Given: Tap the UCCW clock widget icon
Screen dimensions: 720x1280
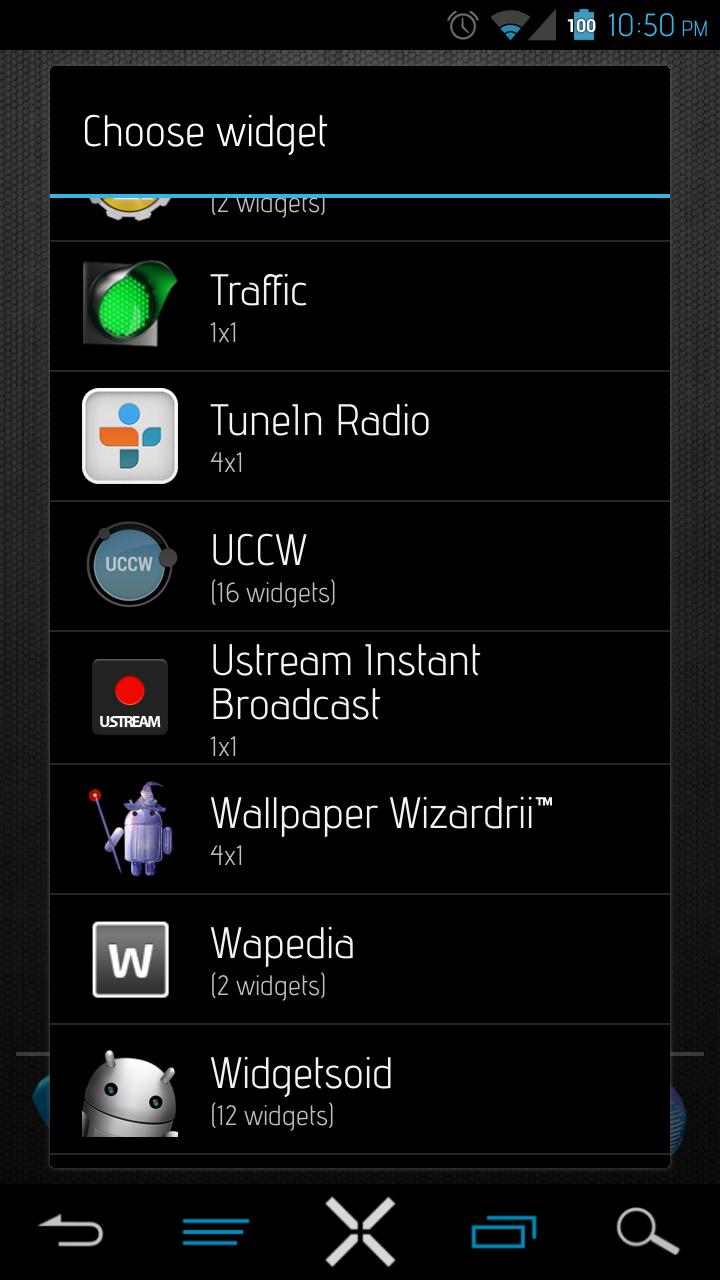Looking at the screenshot, I should click(129, 565).
